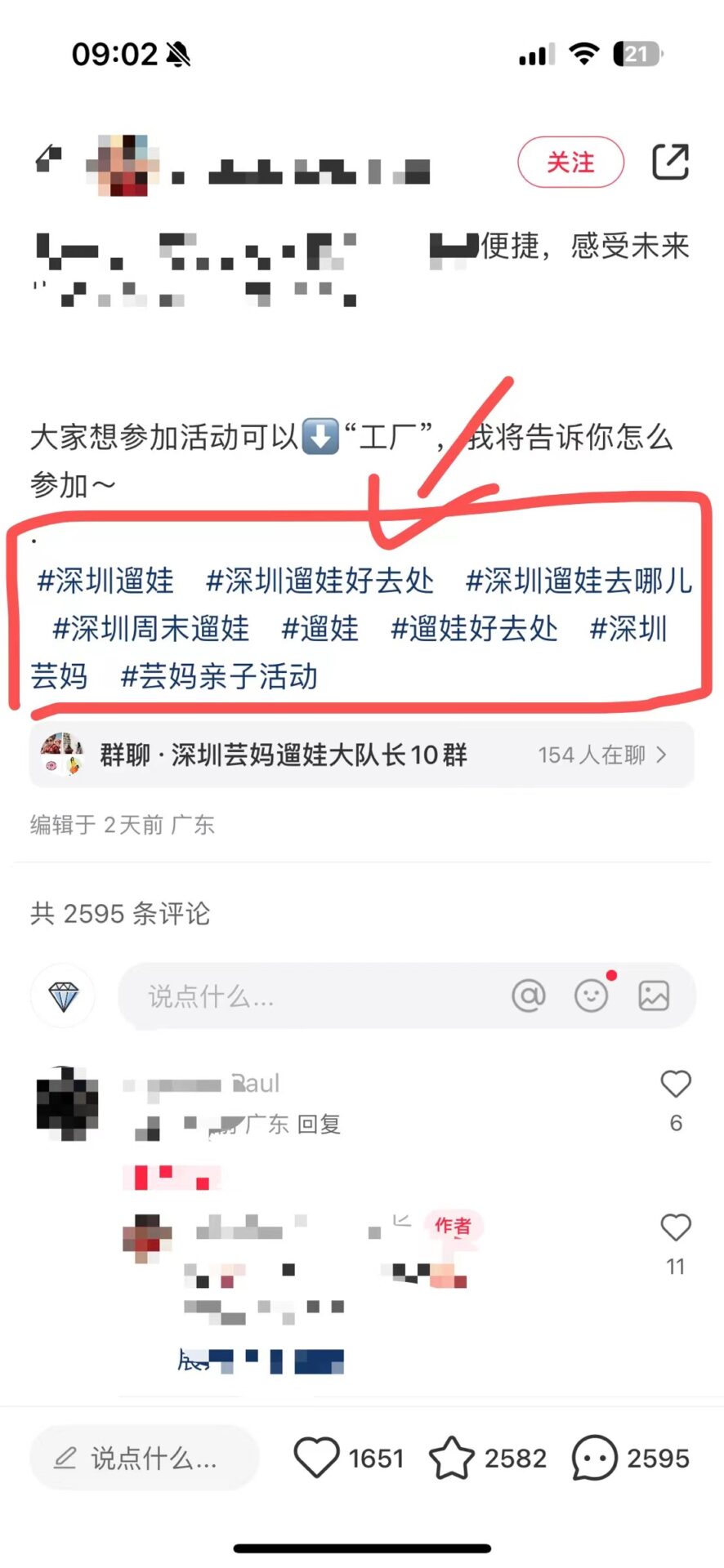
Task: Reply to Raul's comment via 回复
Action: click(319, 1125)
